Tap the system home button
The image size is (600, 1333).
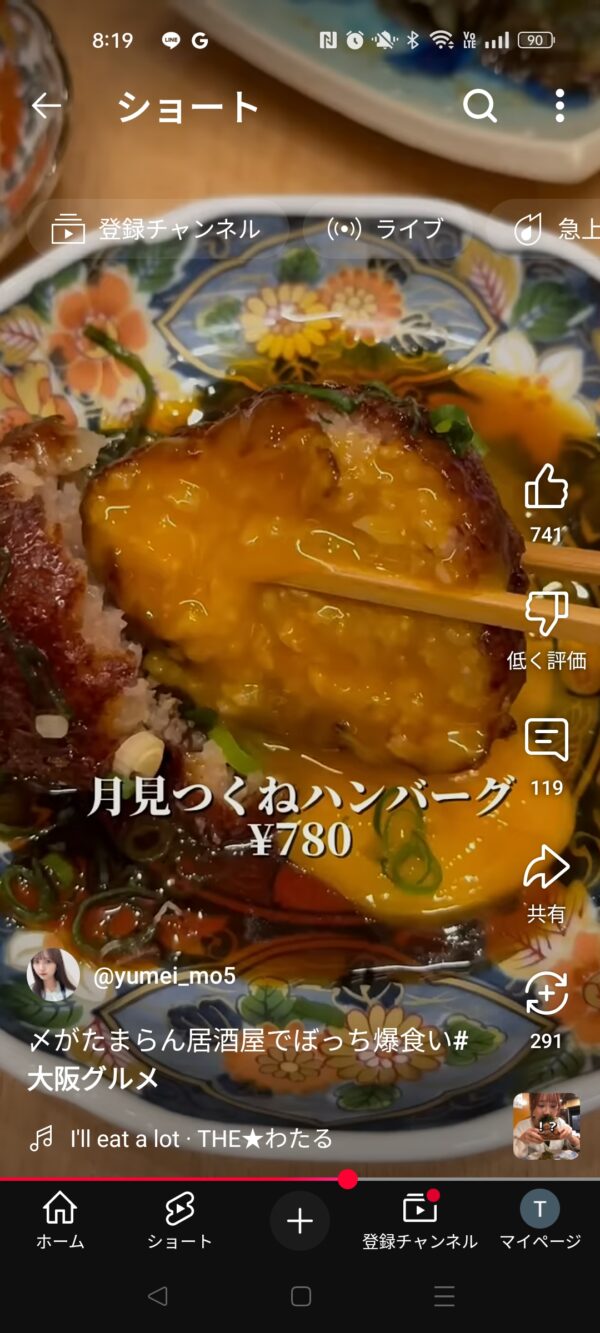tap(301, 1296)
